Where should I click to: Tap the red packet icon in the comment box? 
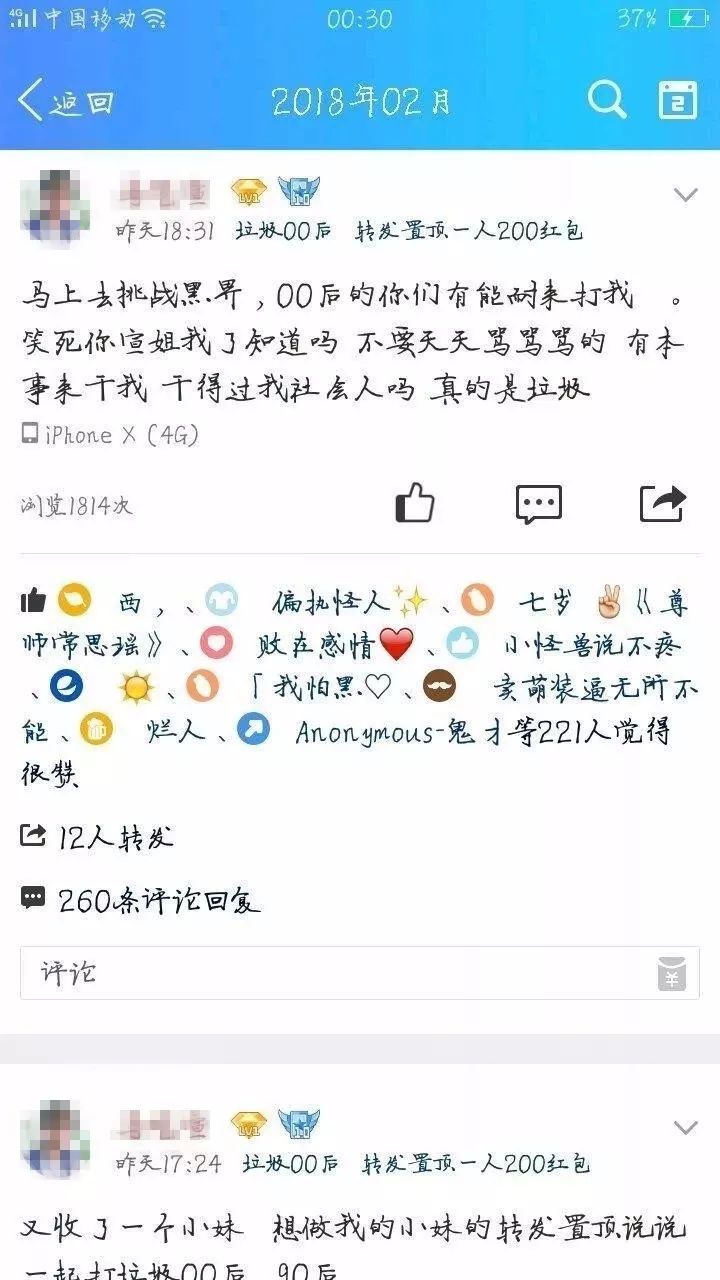[x=672, y=973]
